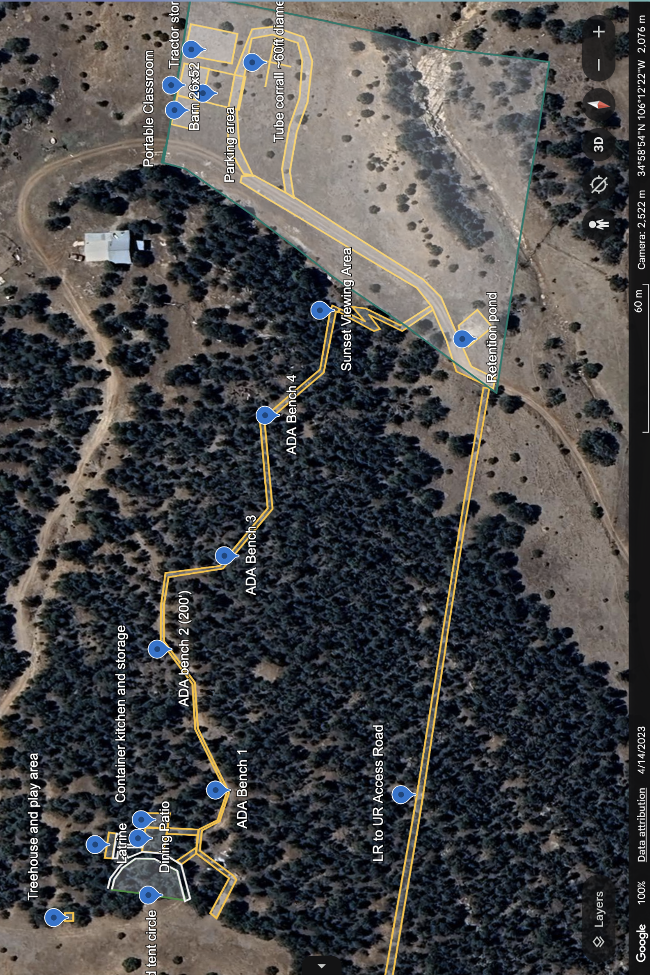
Task: Select the ADA Bench 2 placemark
Action: click(157, 649)
